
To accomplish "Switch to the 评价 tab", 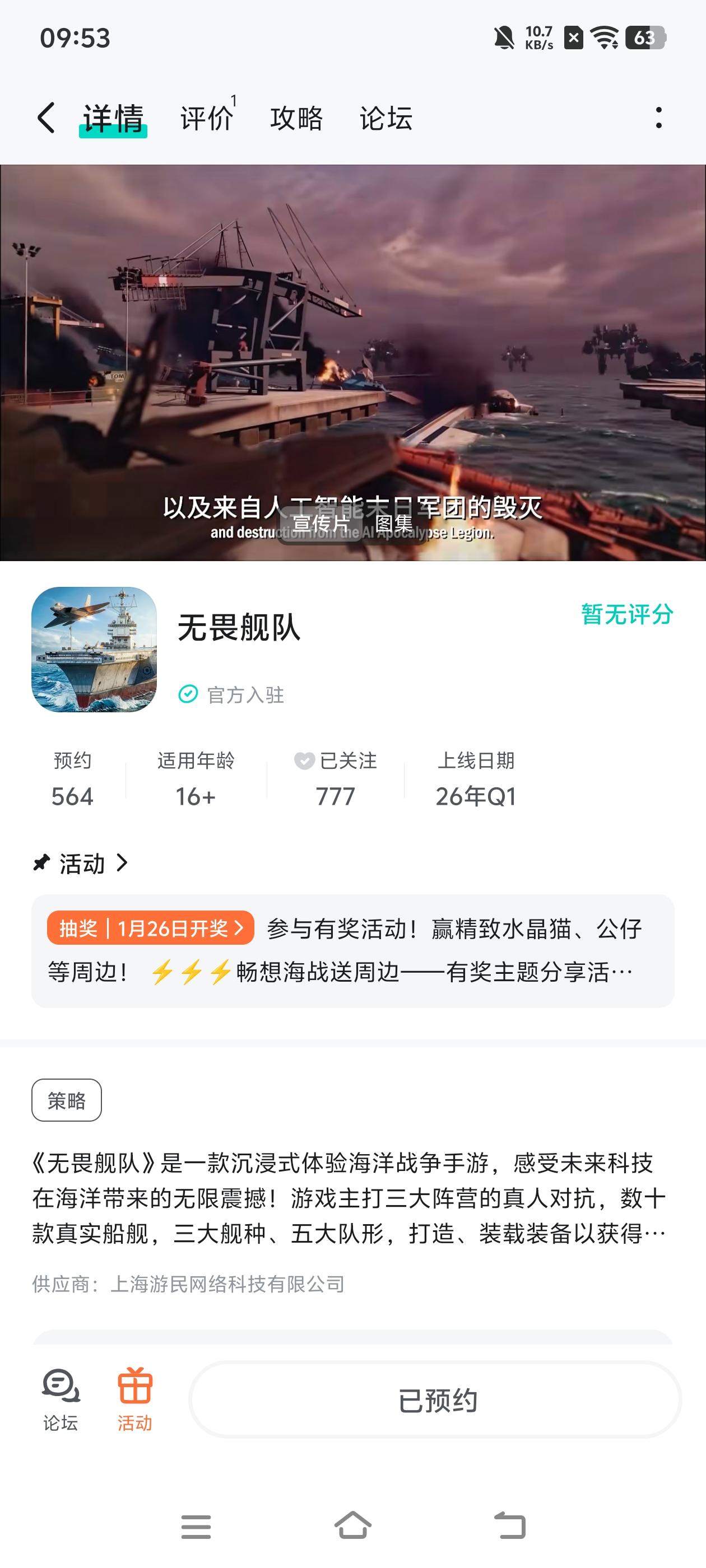I will [207, 118].
